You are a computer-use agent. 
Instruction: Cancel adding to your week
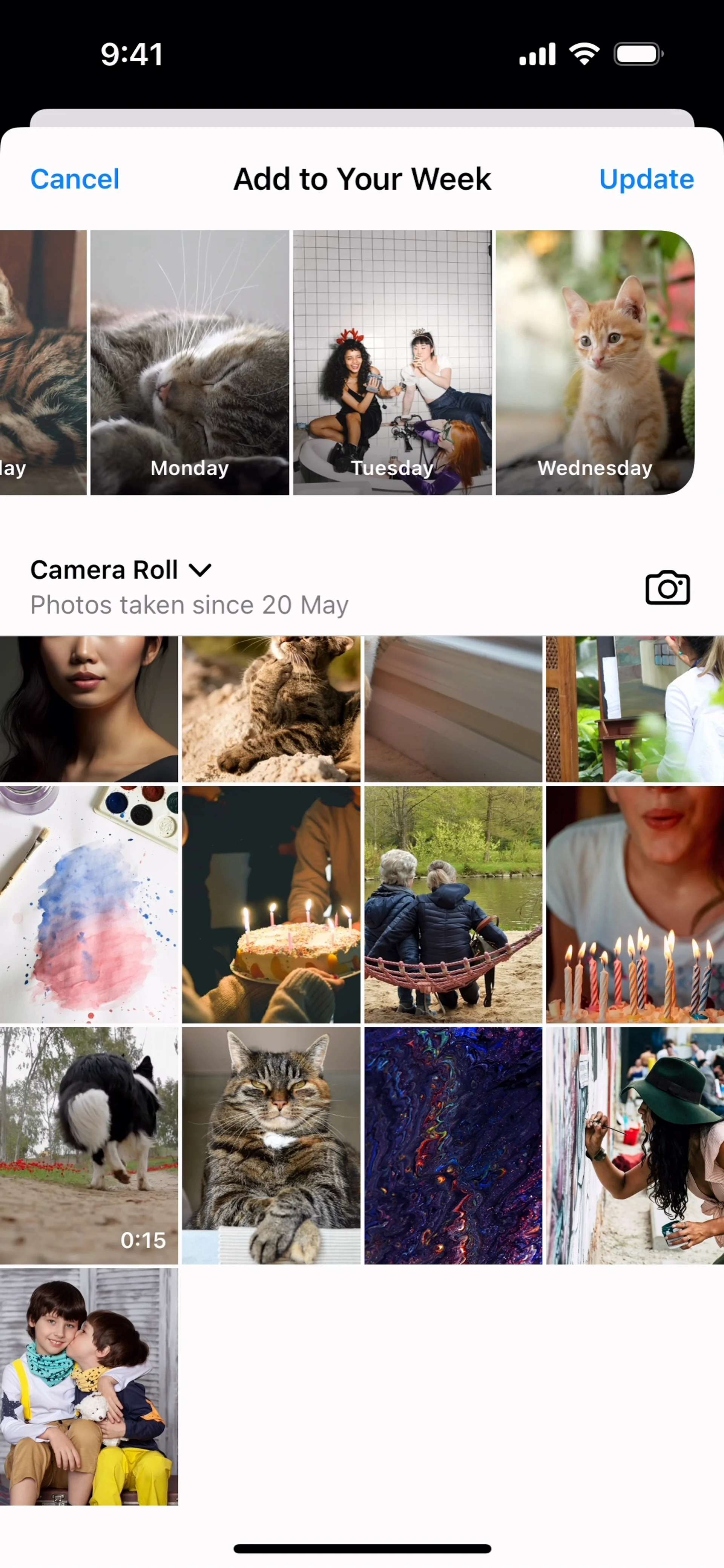click(75, 179)
